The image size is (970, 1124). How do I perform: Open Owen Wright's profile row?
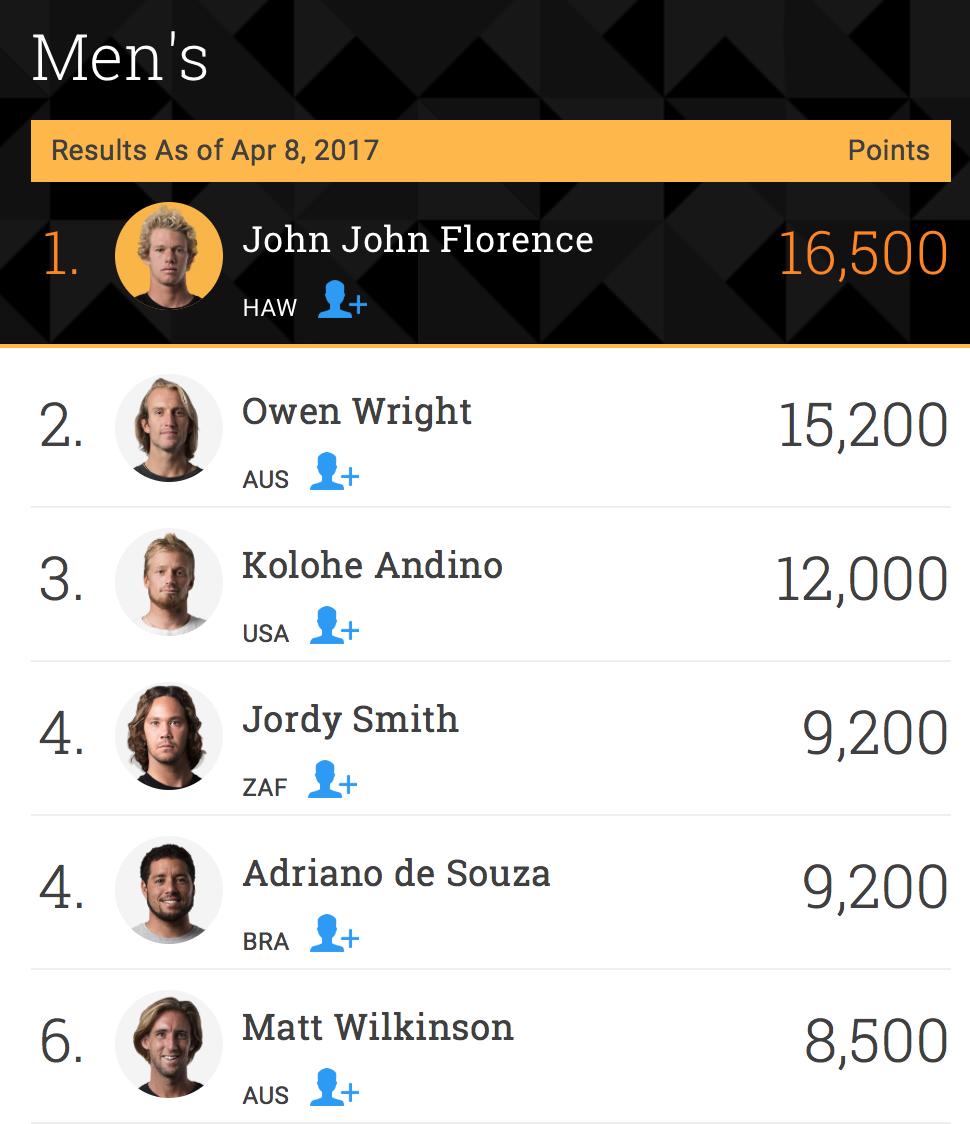coord(356,412)
